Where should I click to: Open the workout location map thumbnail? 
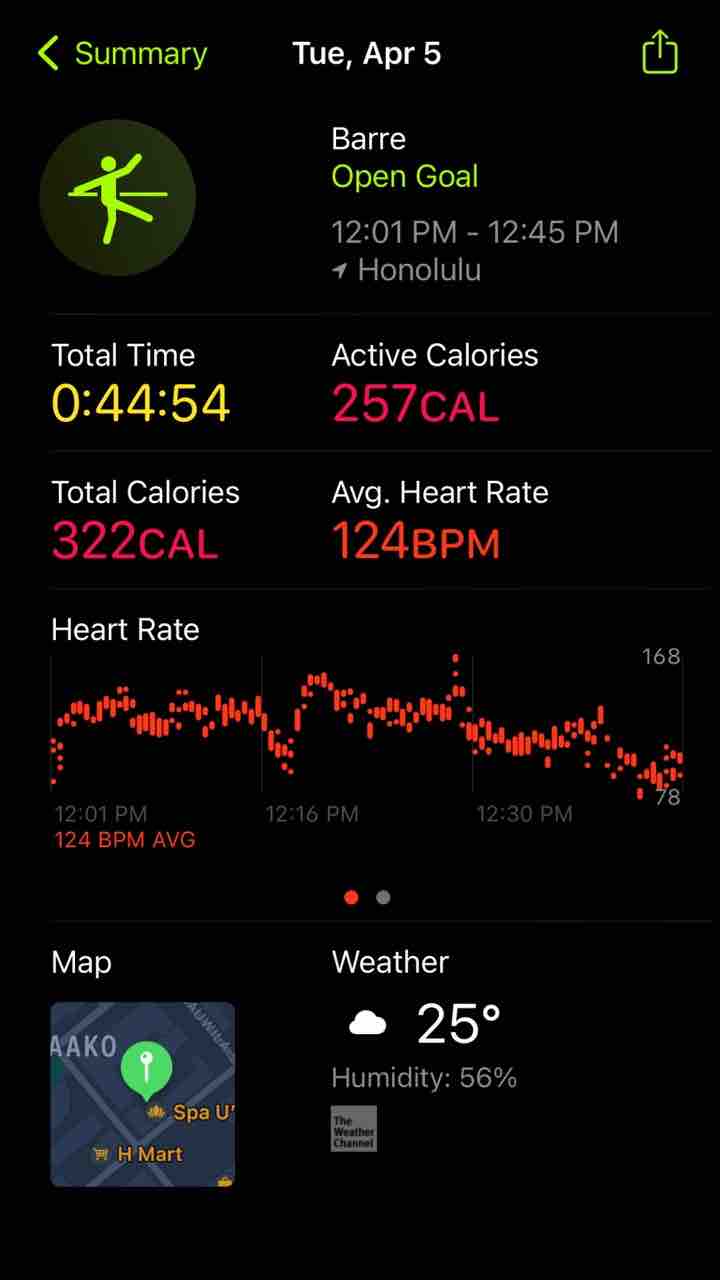[x=143, y=1094]
